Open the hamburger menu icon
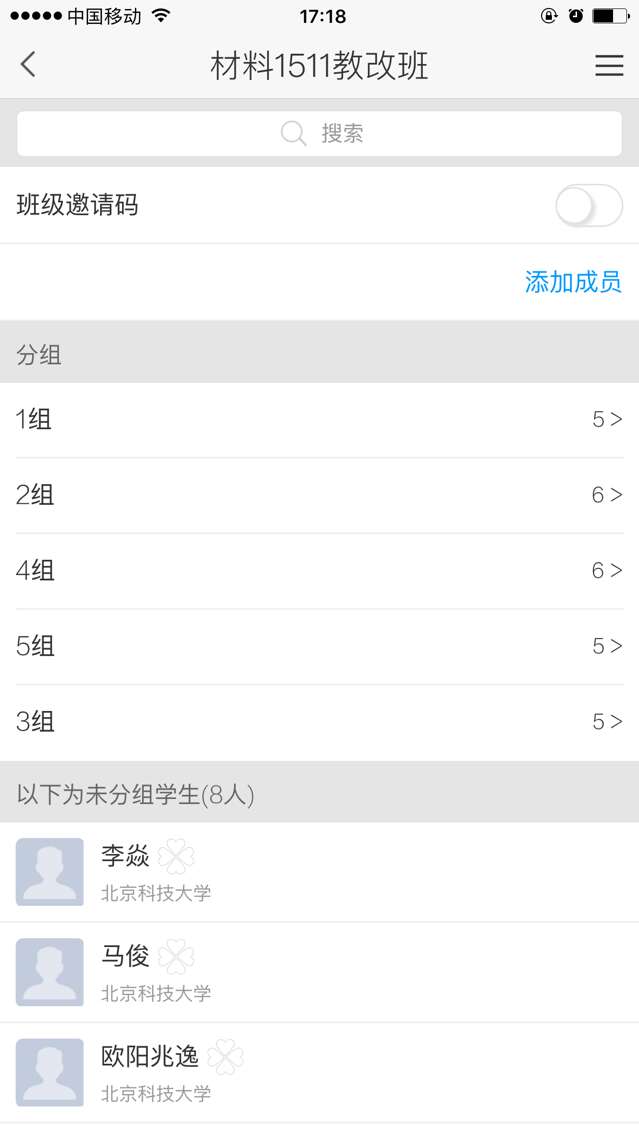 pos(608,65)
